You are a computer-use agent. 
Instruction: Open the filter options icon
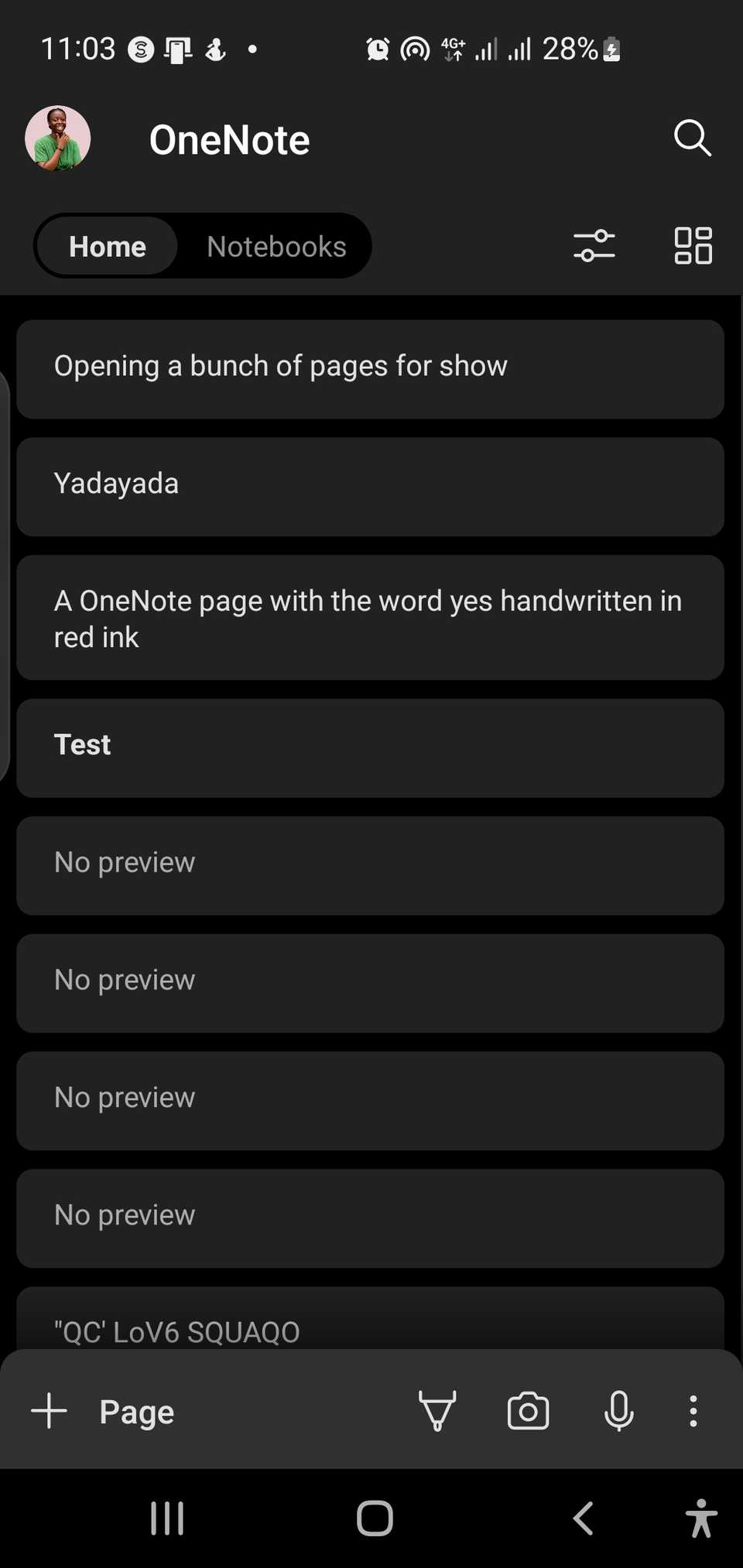tap(594, 245)
